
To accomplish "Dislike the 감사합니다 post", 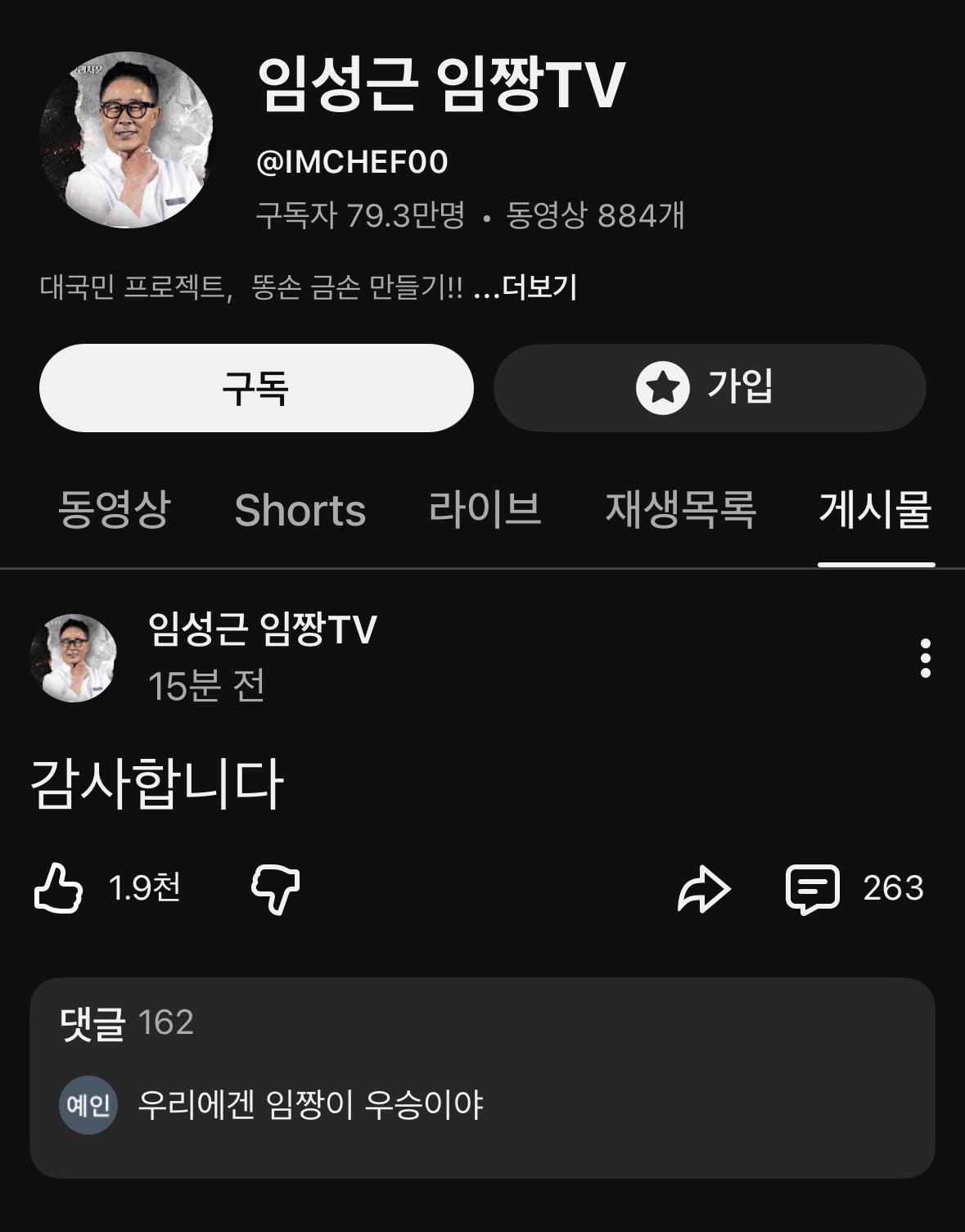I will point(275,888).
